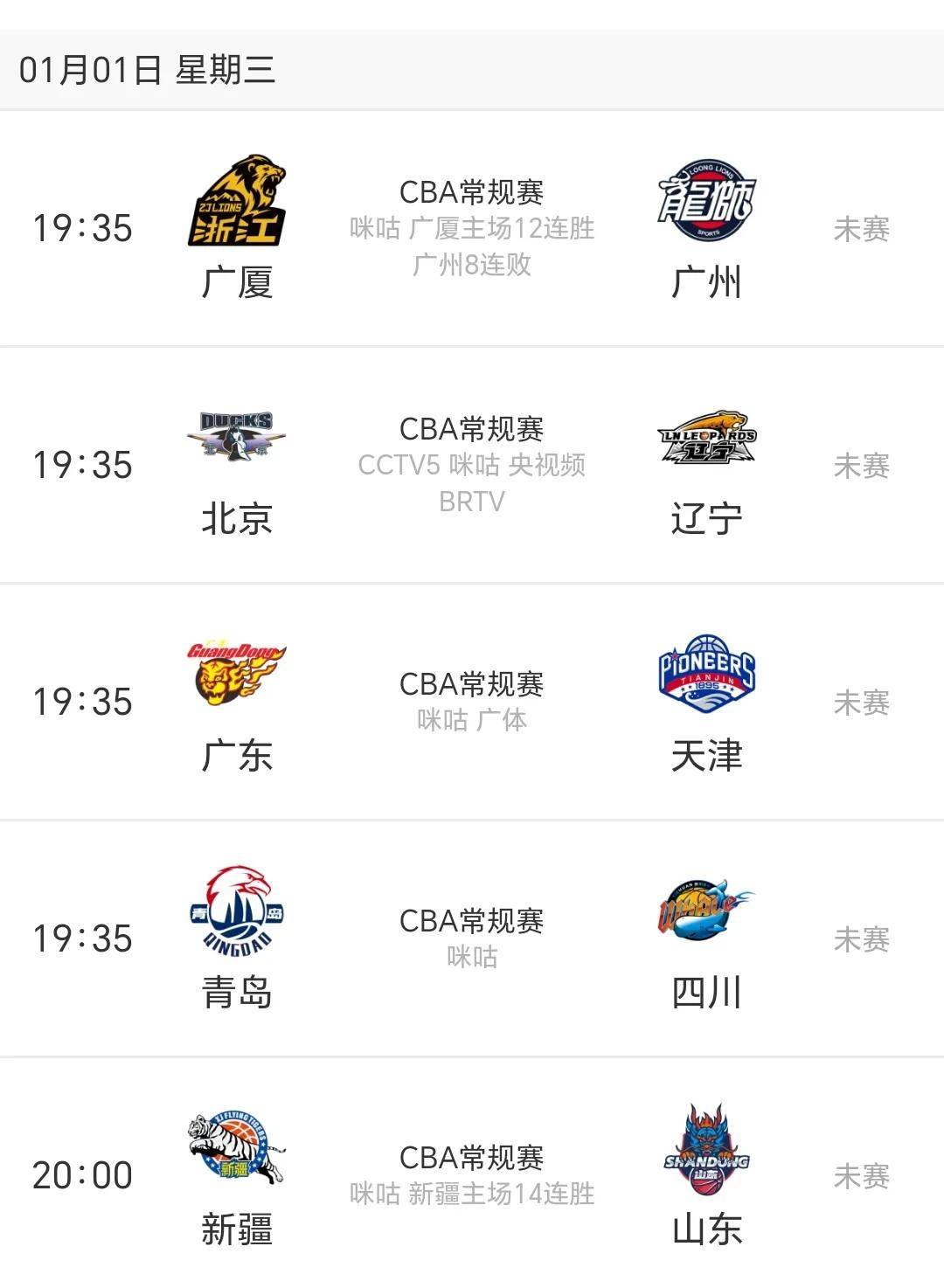The height and width of the screenshot is (1288, 944).
Task: Select the Tianjin Pioneers team logo
Action: pyautogui.click(x=708, y=673)
